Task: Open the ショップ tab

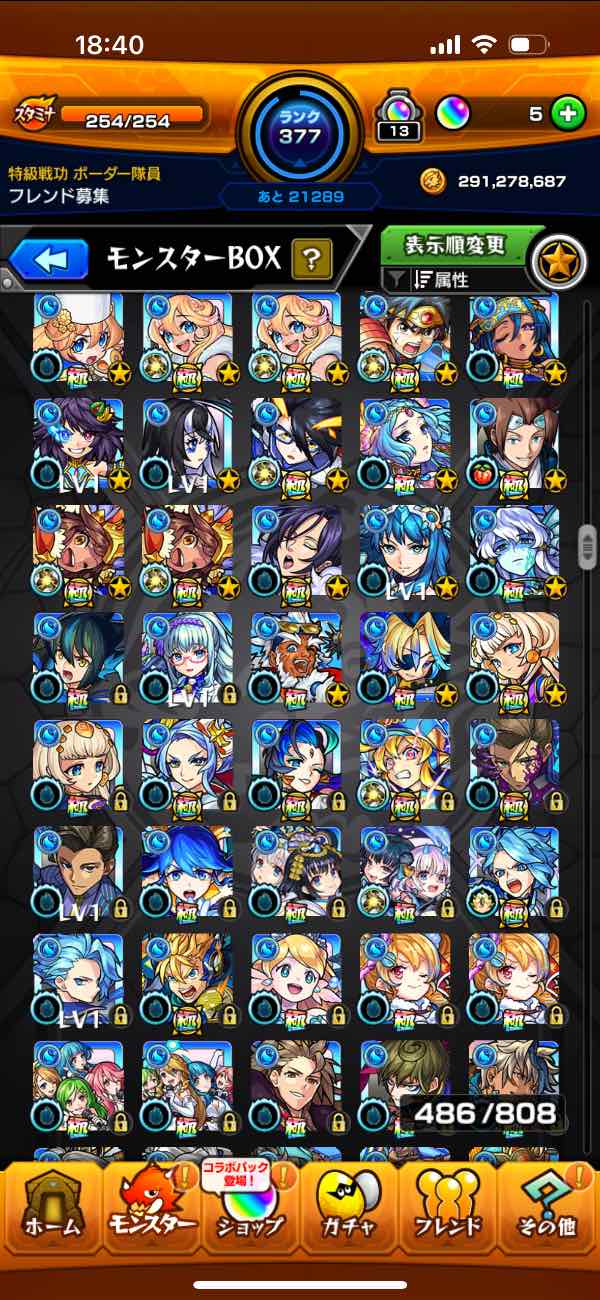Action: 249,1205
